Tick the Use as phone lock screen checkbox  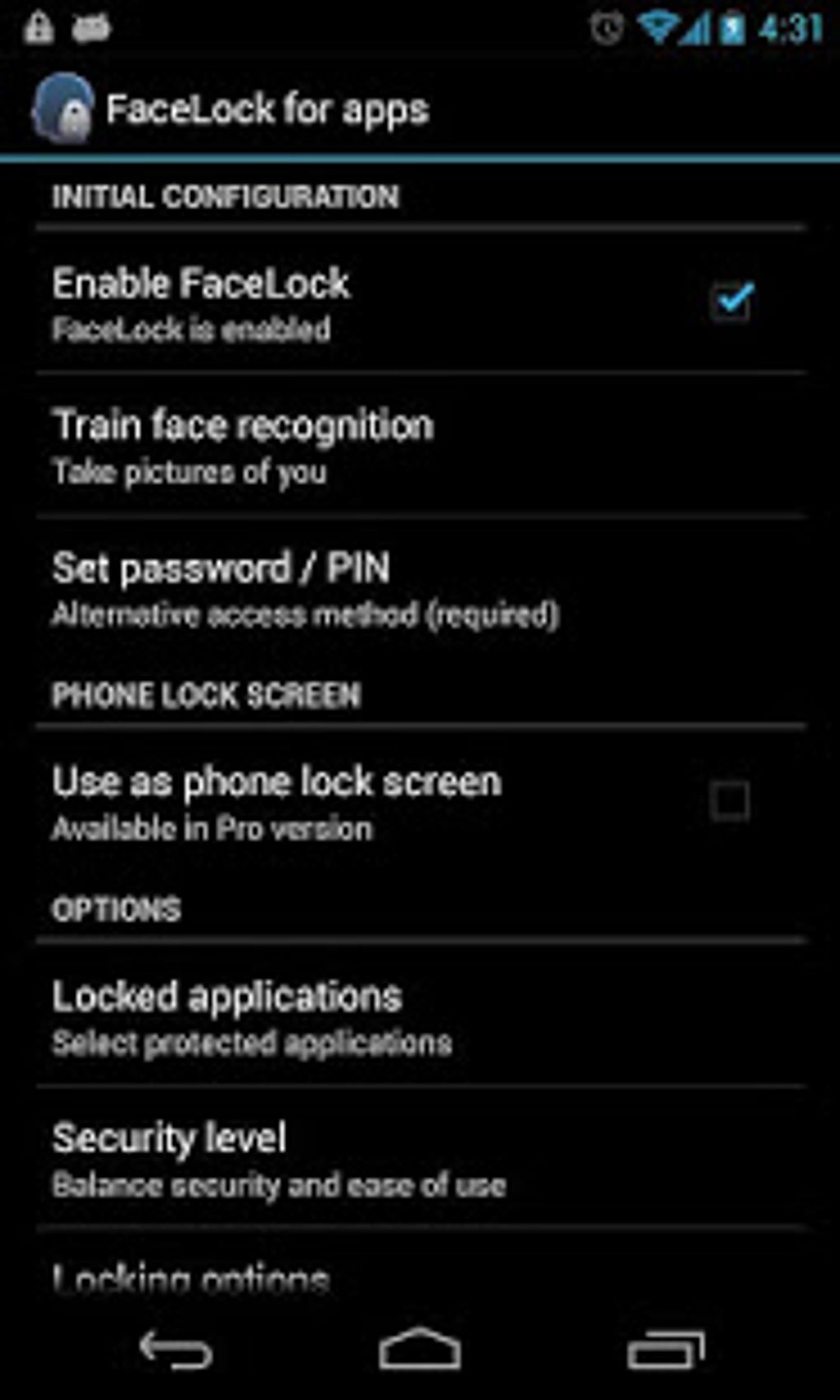730,800
